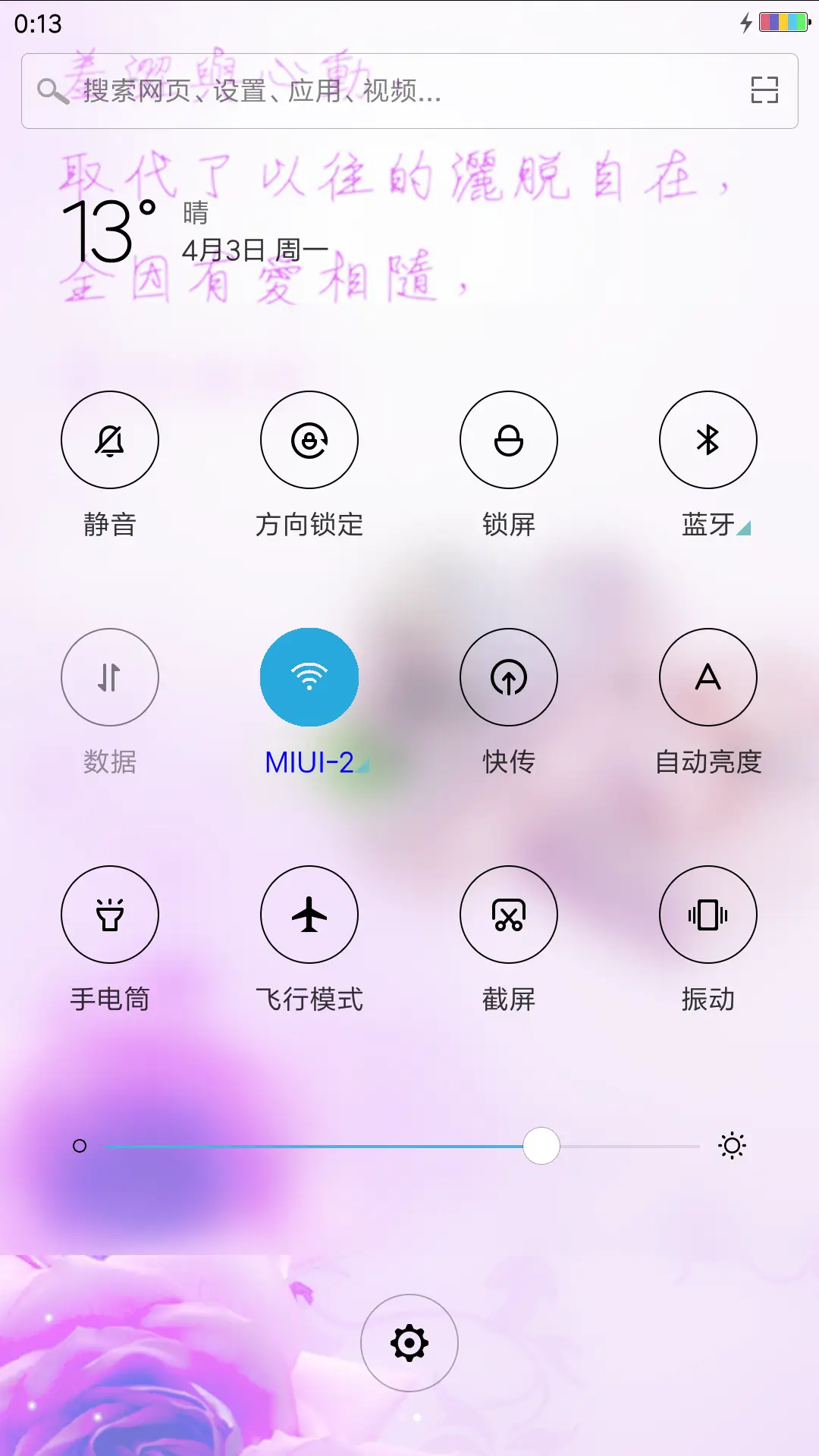Tap the orientation lock icon
819x1456 pixels.
[309, 440]
